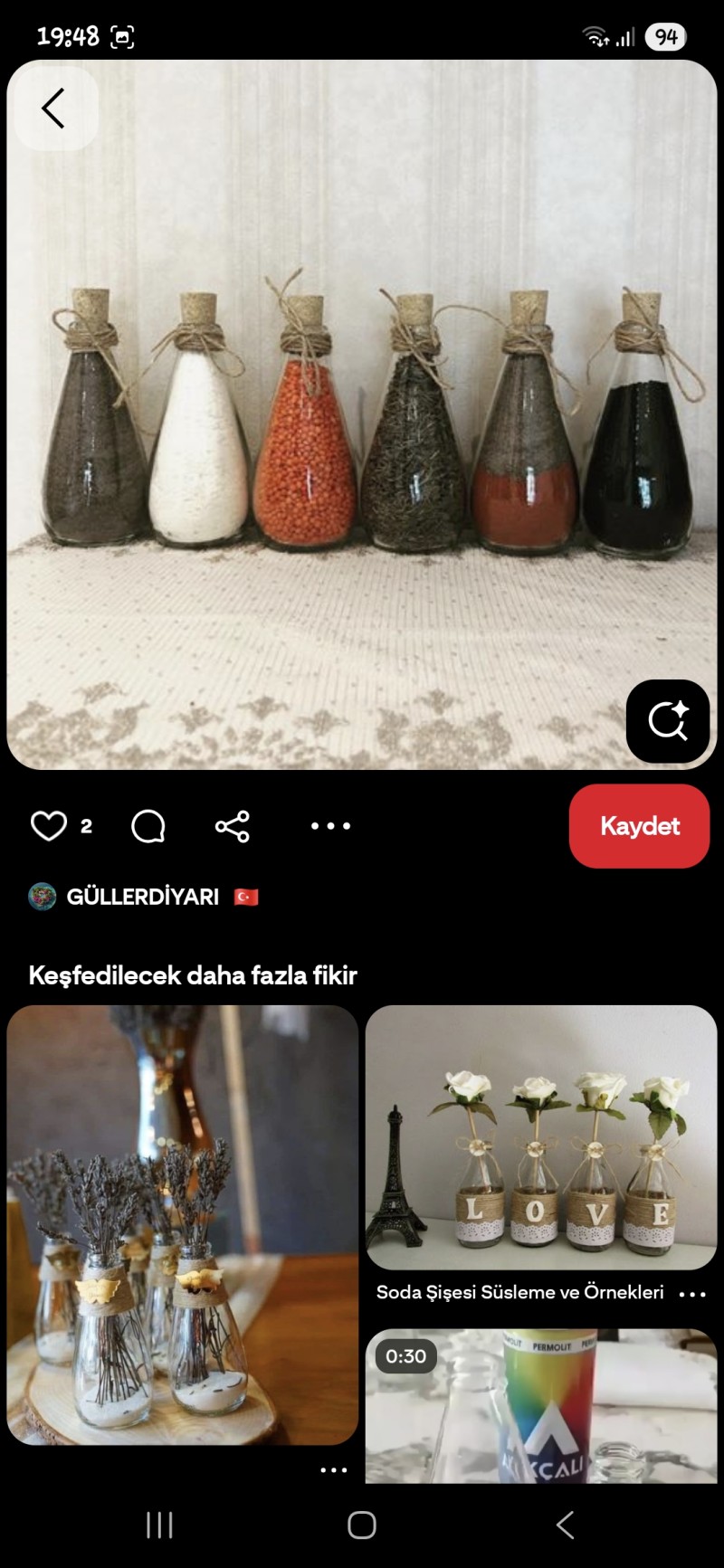
Task: Tap the screen capture icon in status bar
Action: pyautogui.click(x=120, y=37)
